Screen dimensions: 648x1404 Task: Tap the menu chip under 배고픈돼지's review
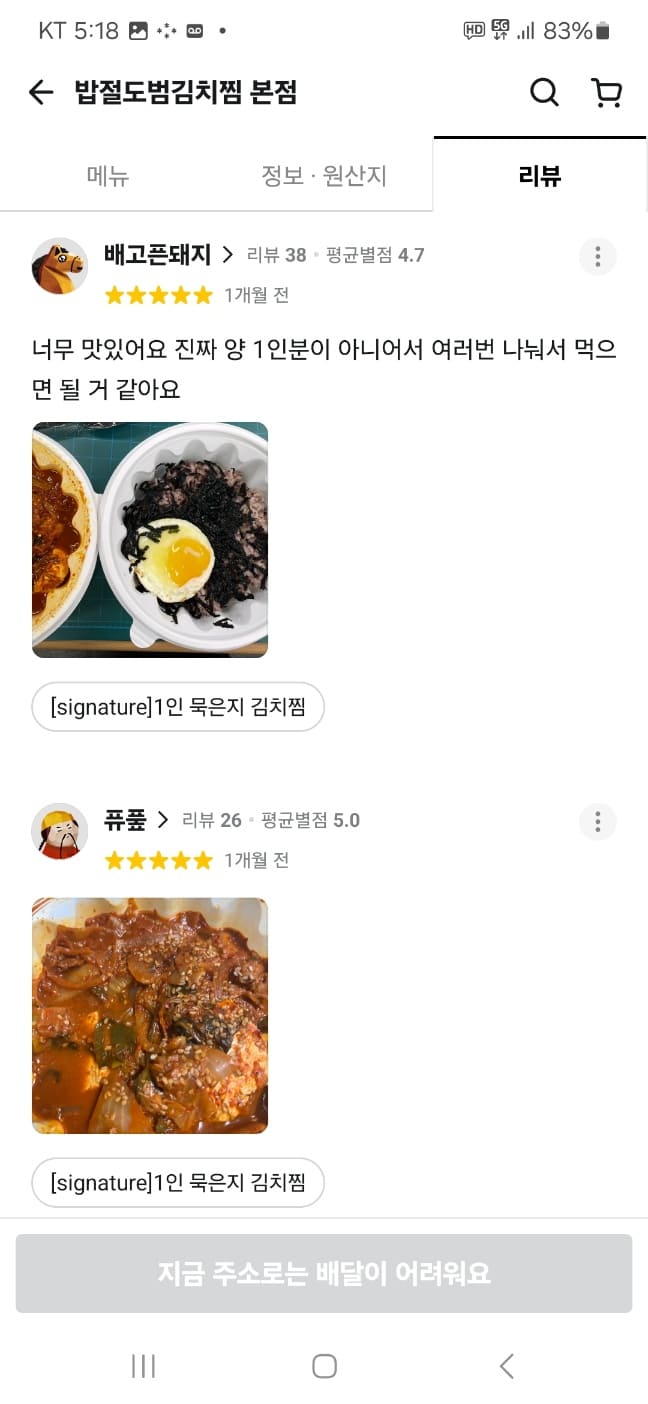[178, 708]
